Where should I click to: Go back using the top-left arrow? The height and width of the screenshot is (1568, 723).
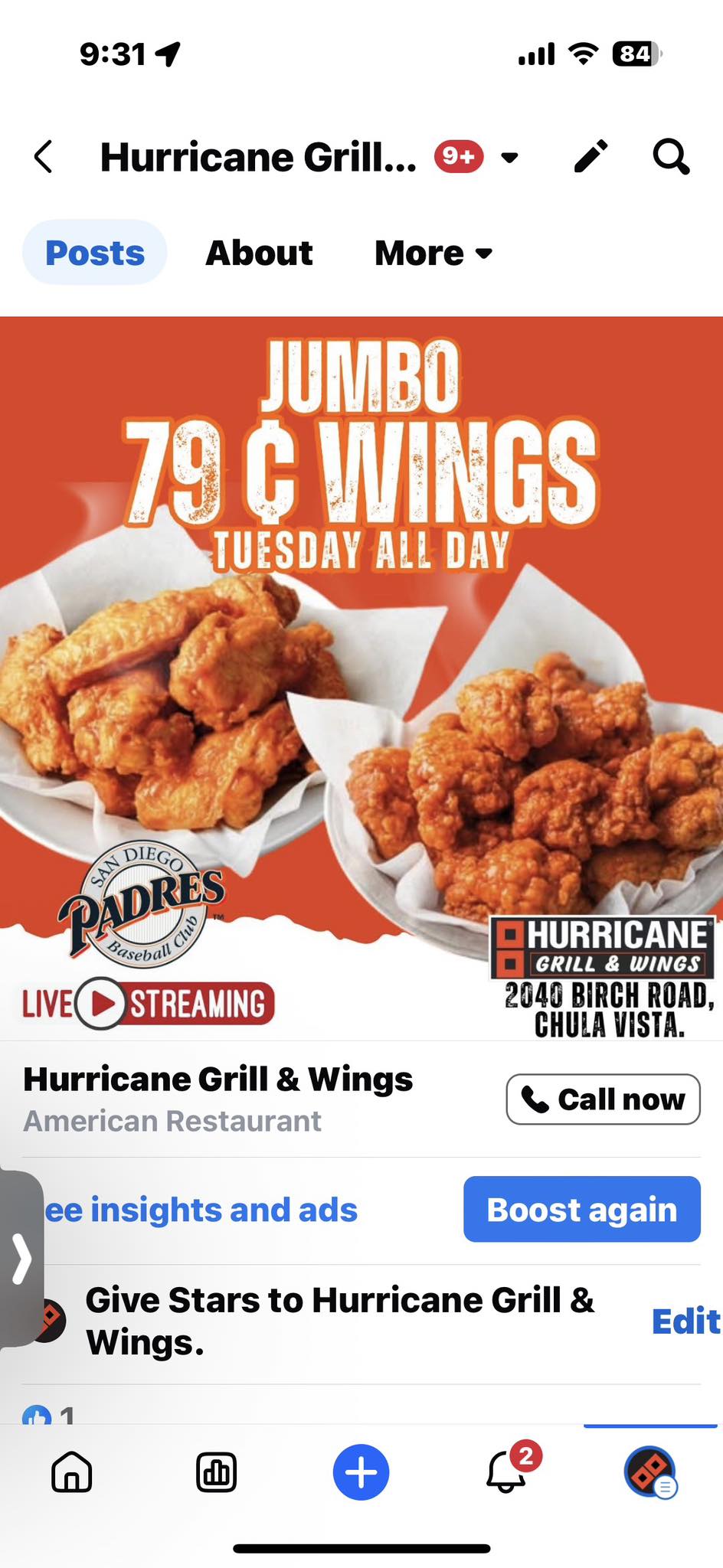(44, 157)
